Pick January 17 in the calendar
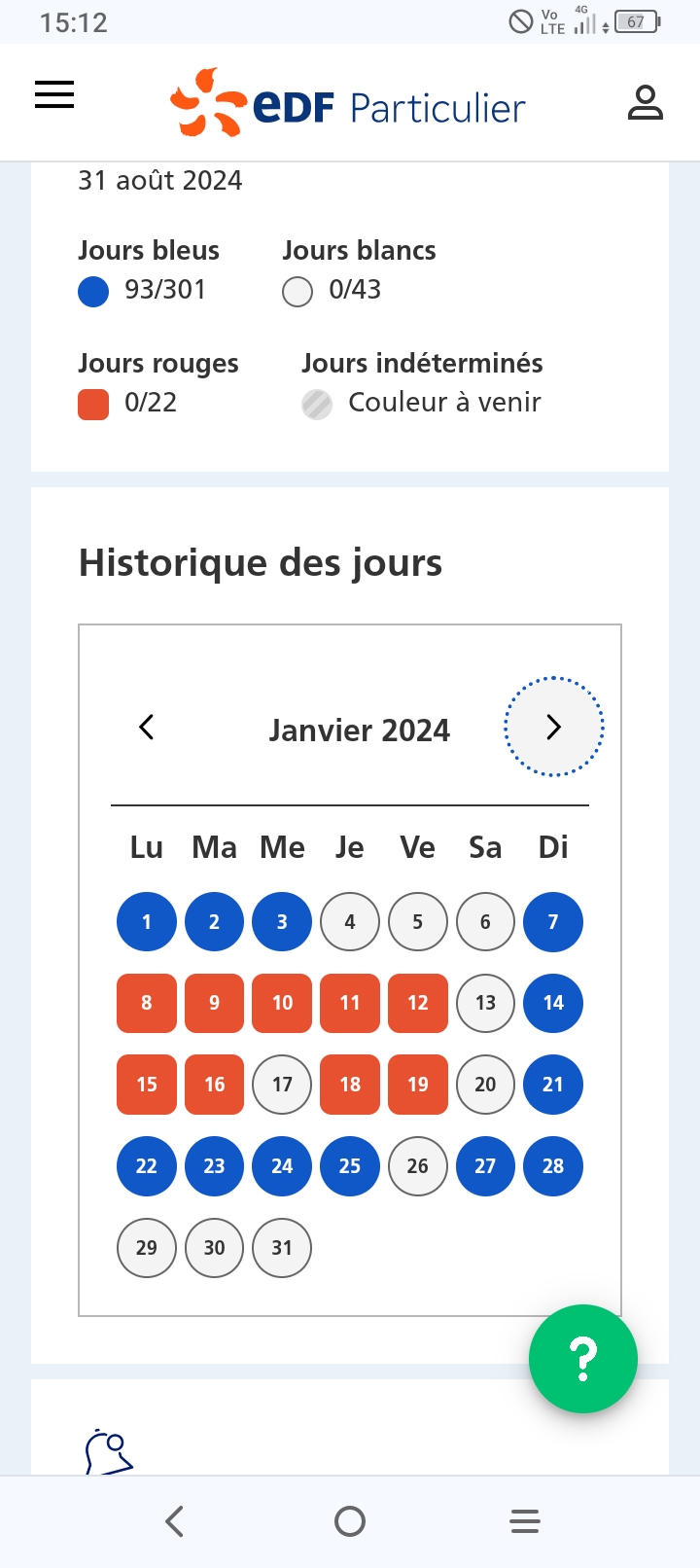This screenshot has width=700, height=1568. tap(282, 1085)
